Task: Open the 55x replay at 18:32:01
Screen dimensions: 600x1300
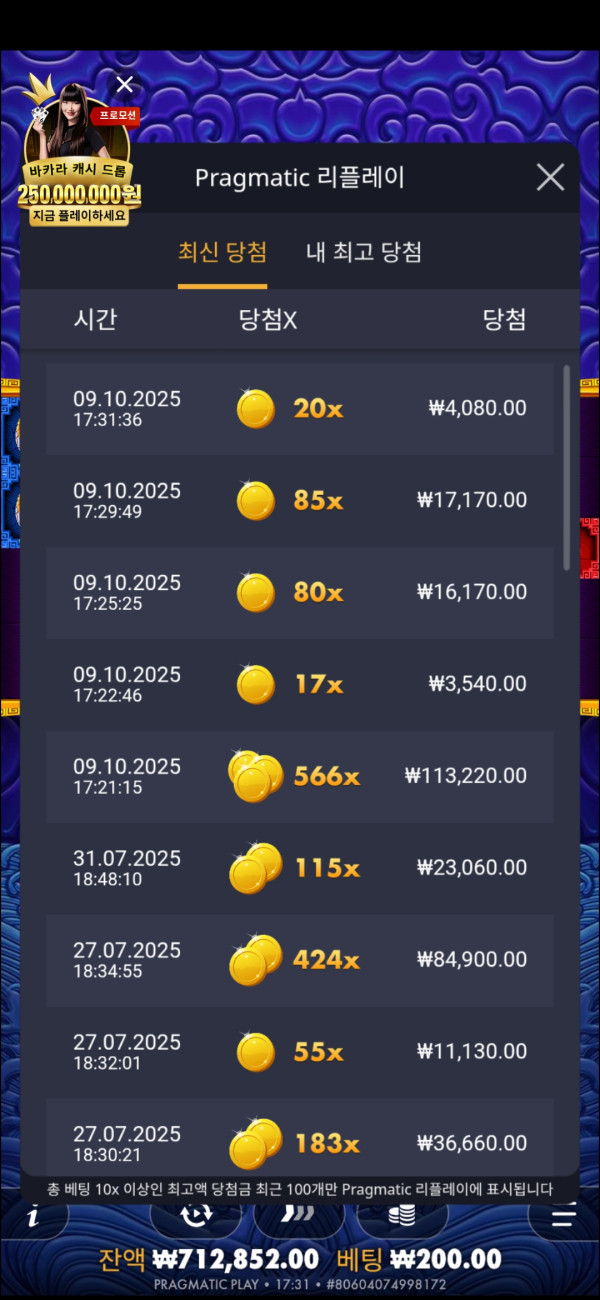Action: pos(300,1053)
